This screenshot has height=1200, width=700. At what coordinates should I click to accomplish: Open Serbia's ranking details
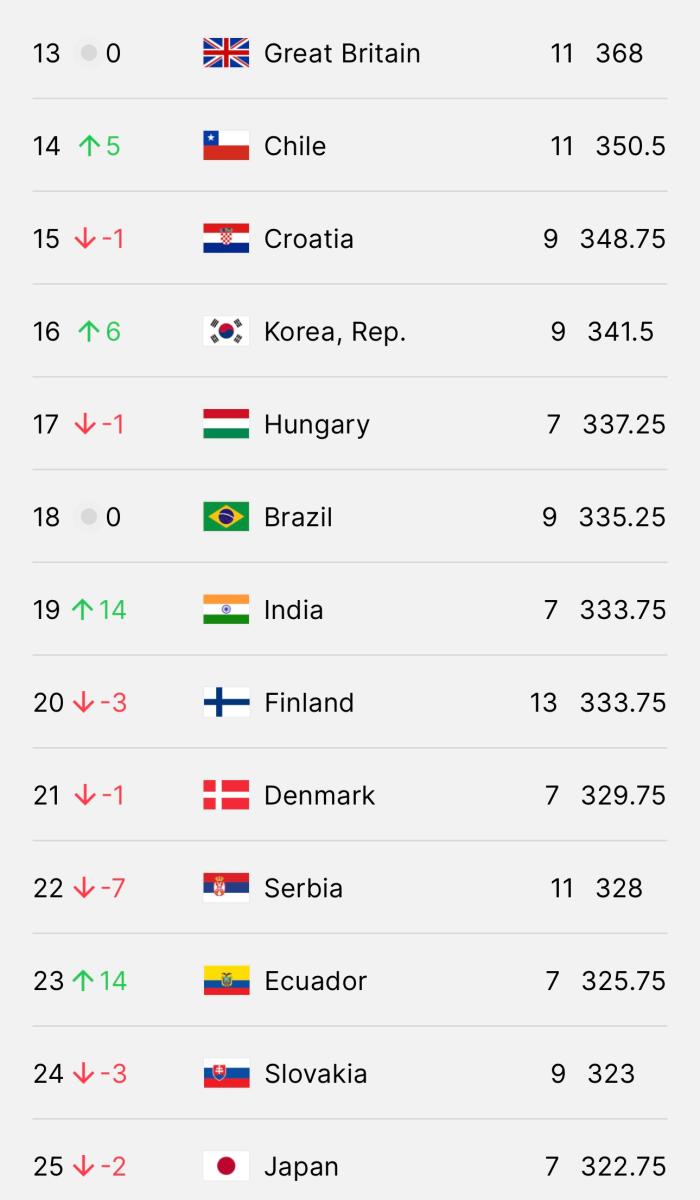[x=303, y=888]
